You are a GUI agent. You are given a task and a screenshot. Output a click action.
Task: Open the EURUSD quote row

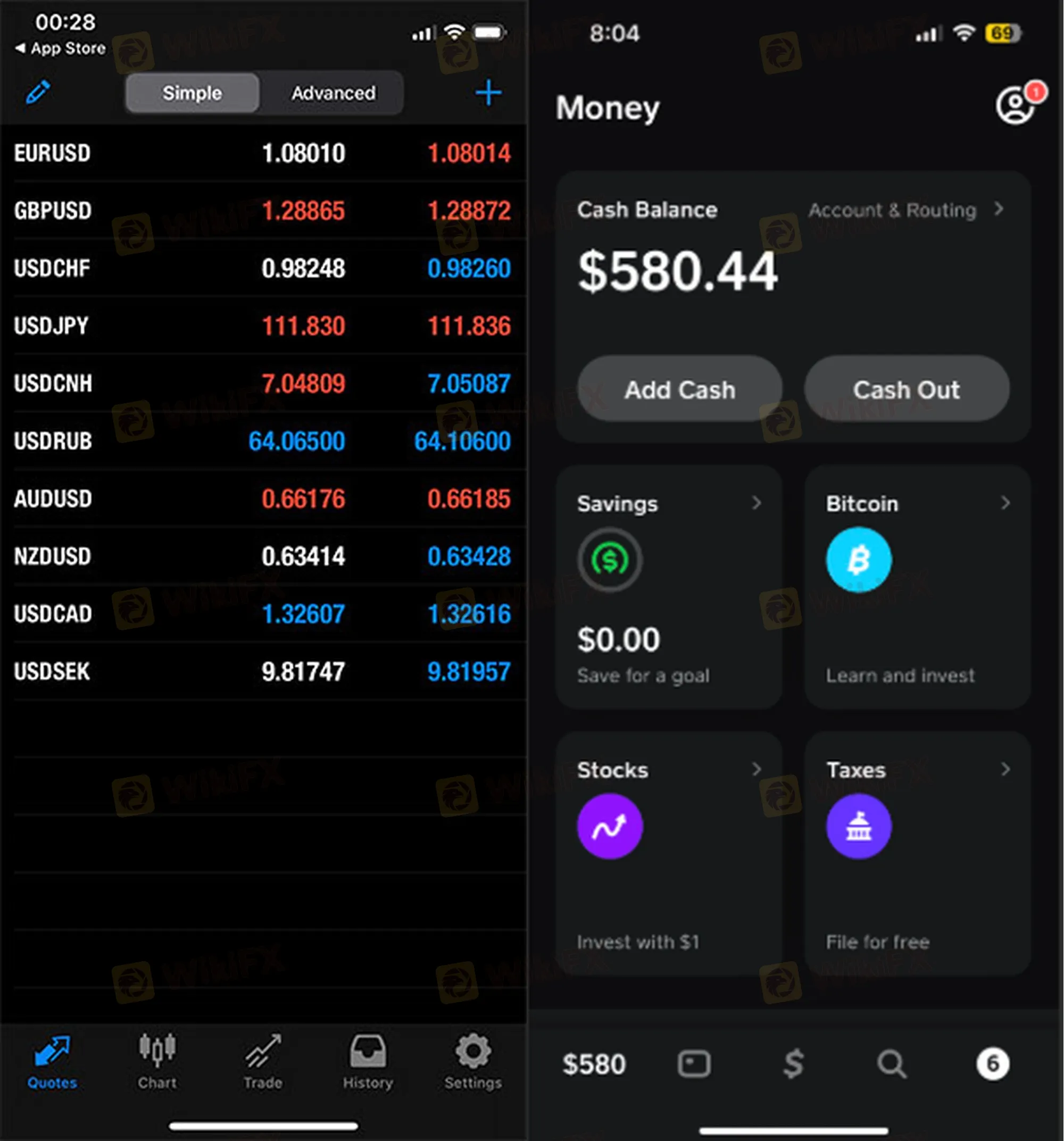(263, 153)
